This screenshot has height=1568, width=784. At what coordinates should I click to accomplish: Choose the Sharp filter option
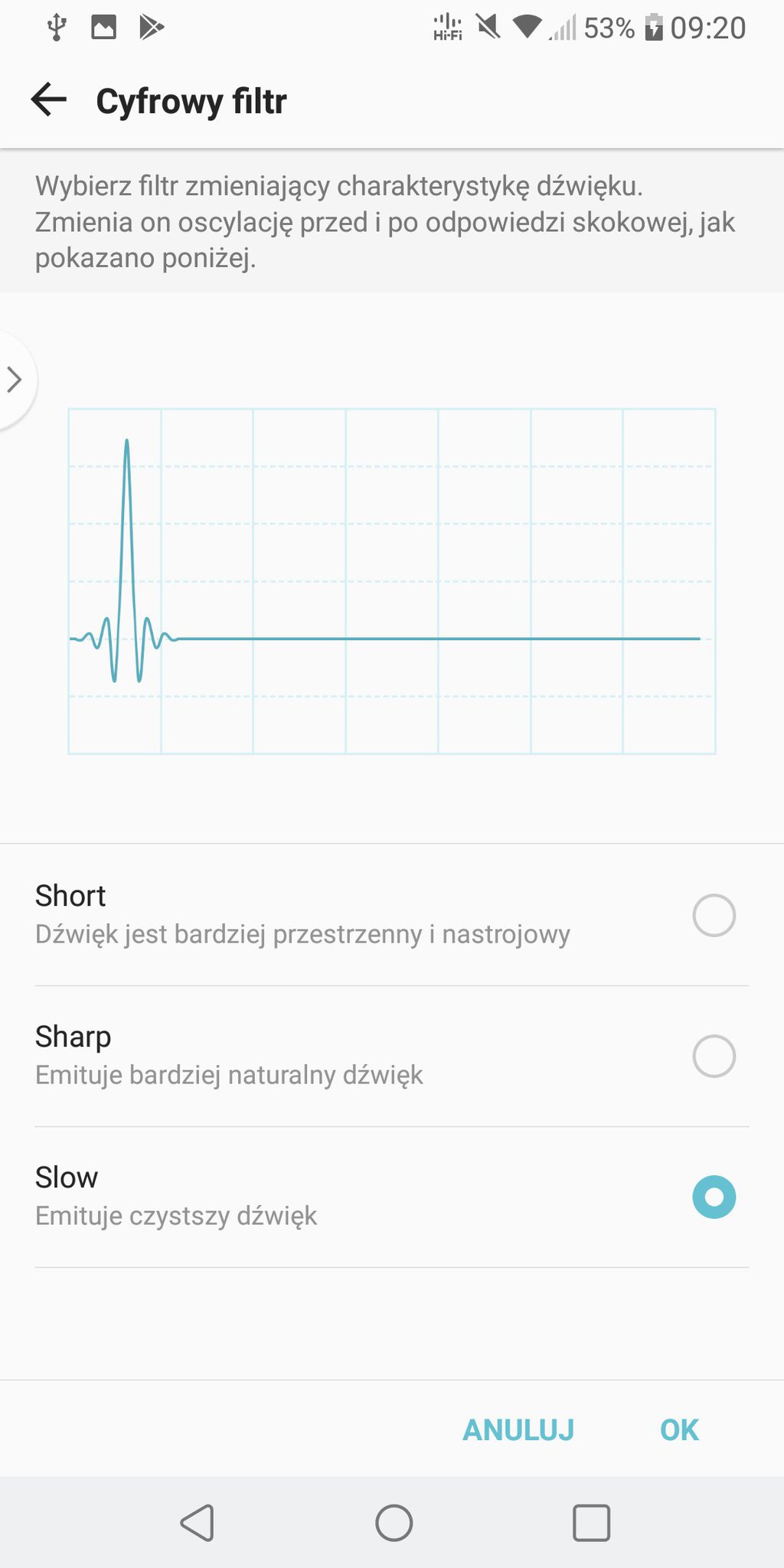tap(714, 1056)
